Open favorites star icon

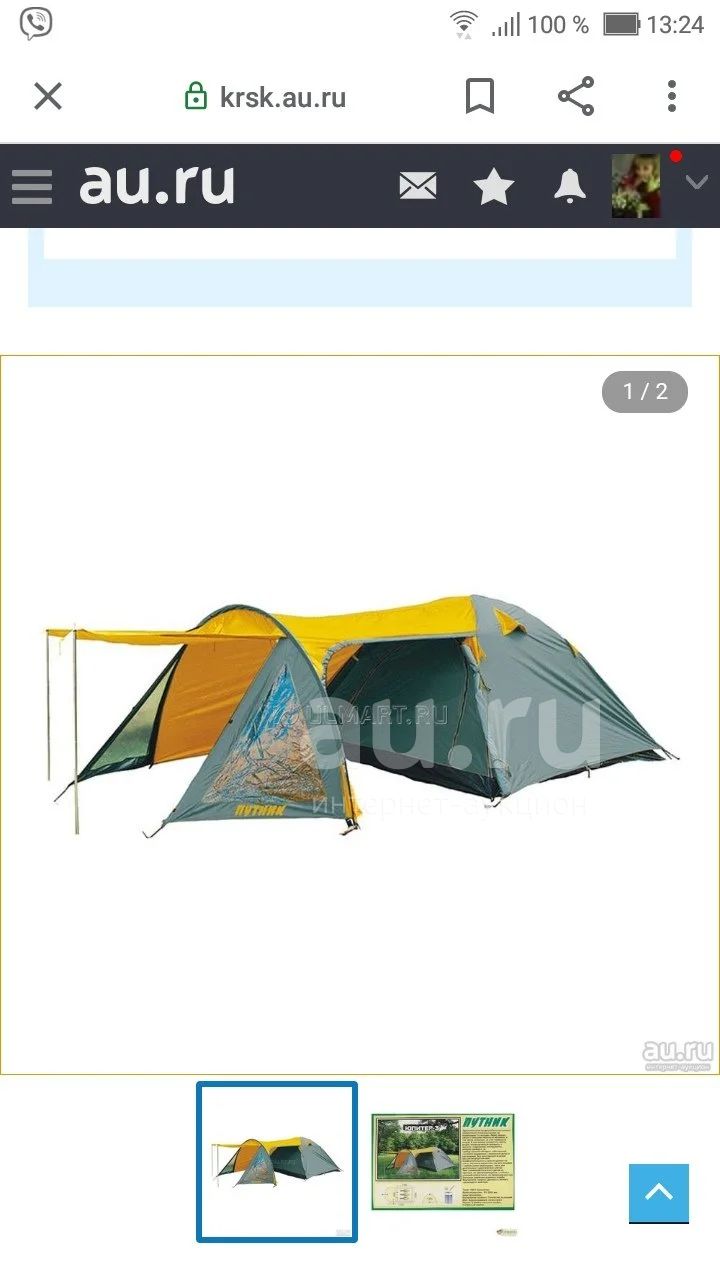(494, 186)
